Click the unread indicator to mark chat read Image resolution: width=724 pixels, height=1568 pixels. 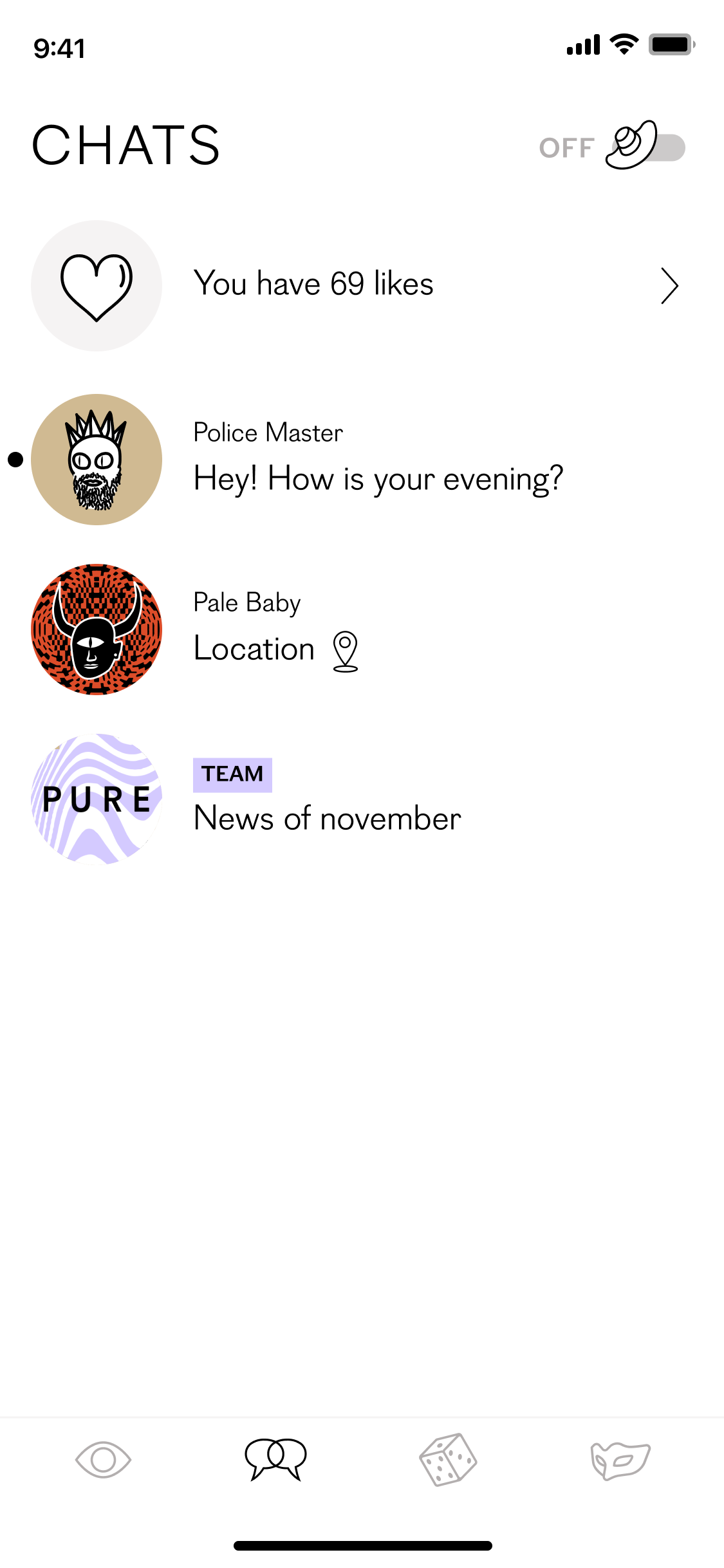point(14,459)
